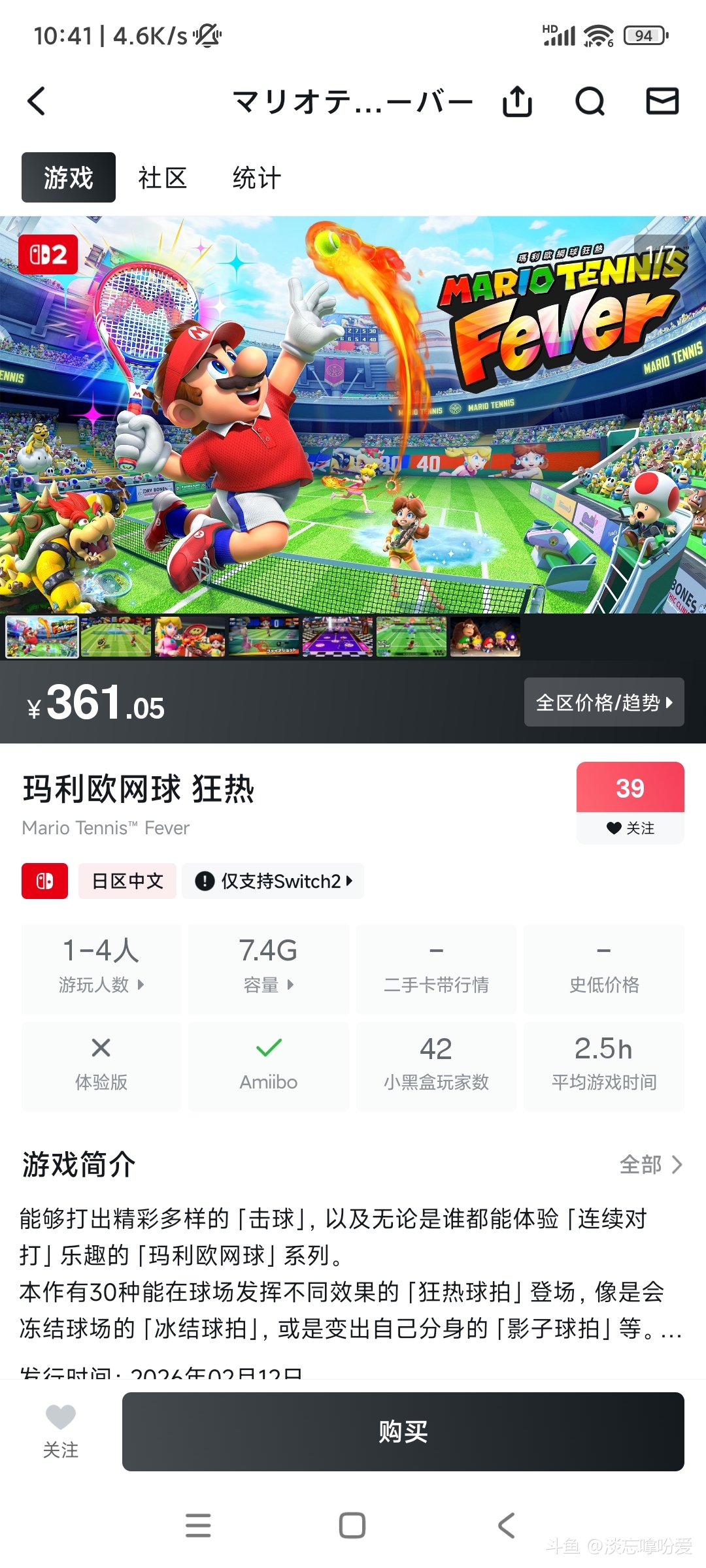Open the system recent apps menu
Viewport: 706px width, 1568px height.
tap(198, 1526)
